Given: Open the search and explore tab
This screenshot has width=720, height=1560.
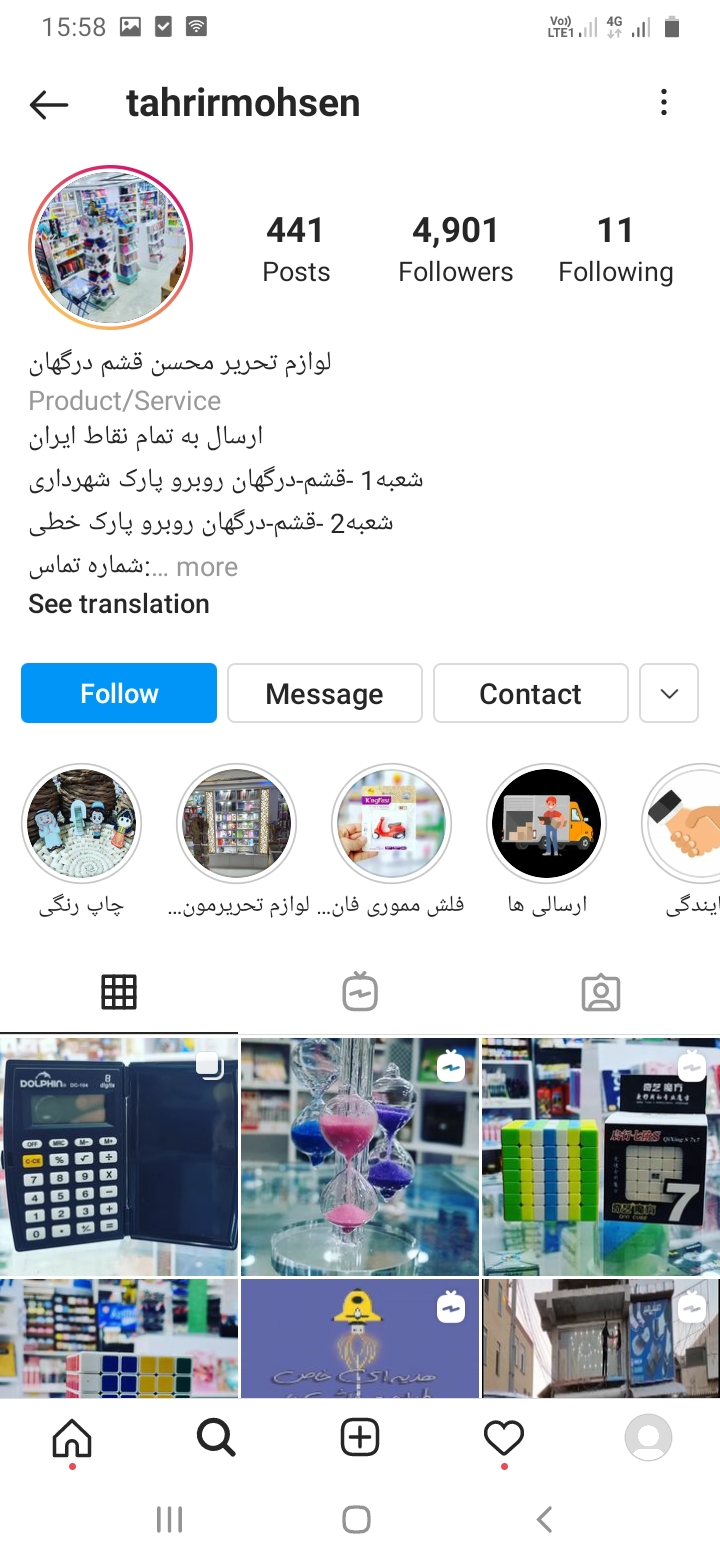Looking at the screenshot, I should point(215,1438).
